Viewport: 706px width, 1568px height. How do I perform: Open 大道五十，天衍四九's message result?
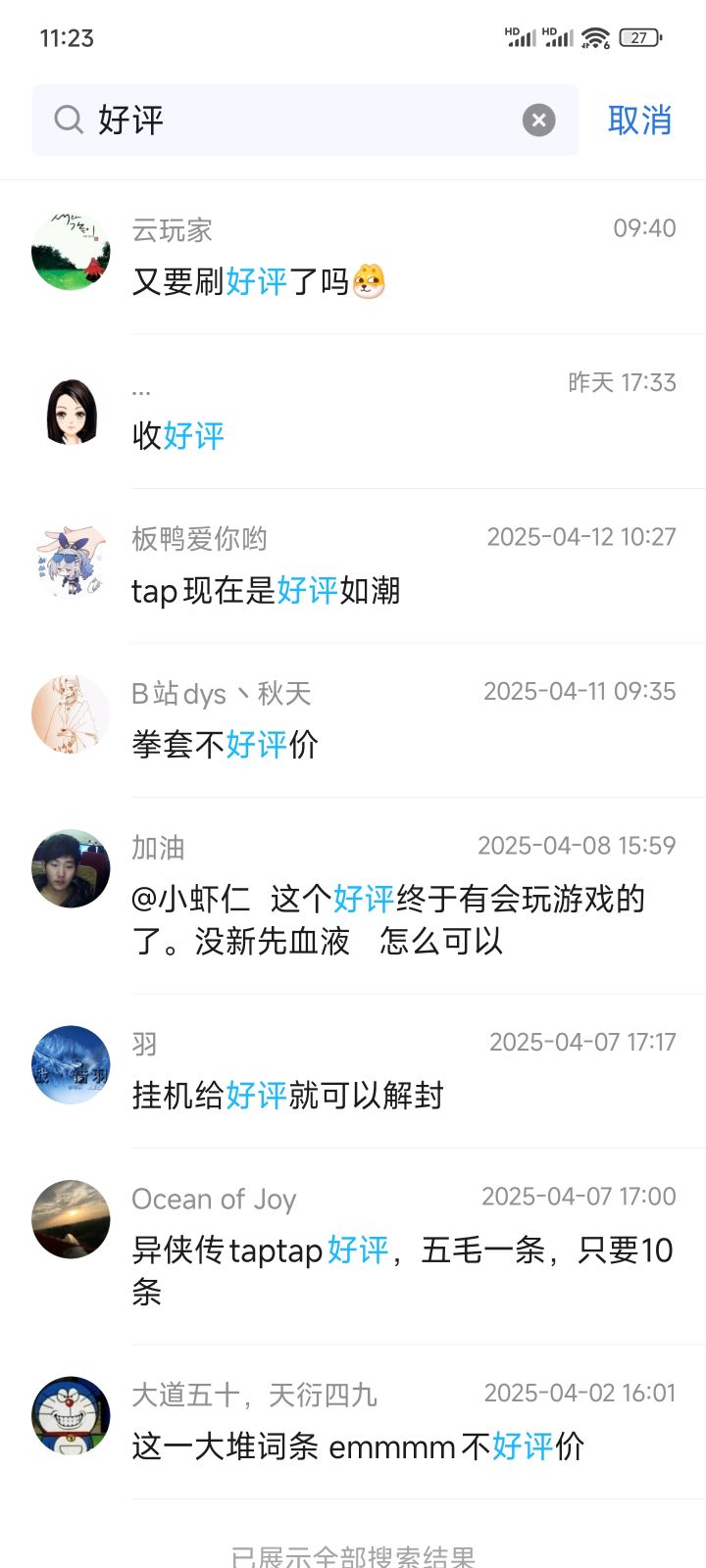[x=392, y=1421]
